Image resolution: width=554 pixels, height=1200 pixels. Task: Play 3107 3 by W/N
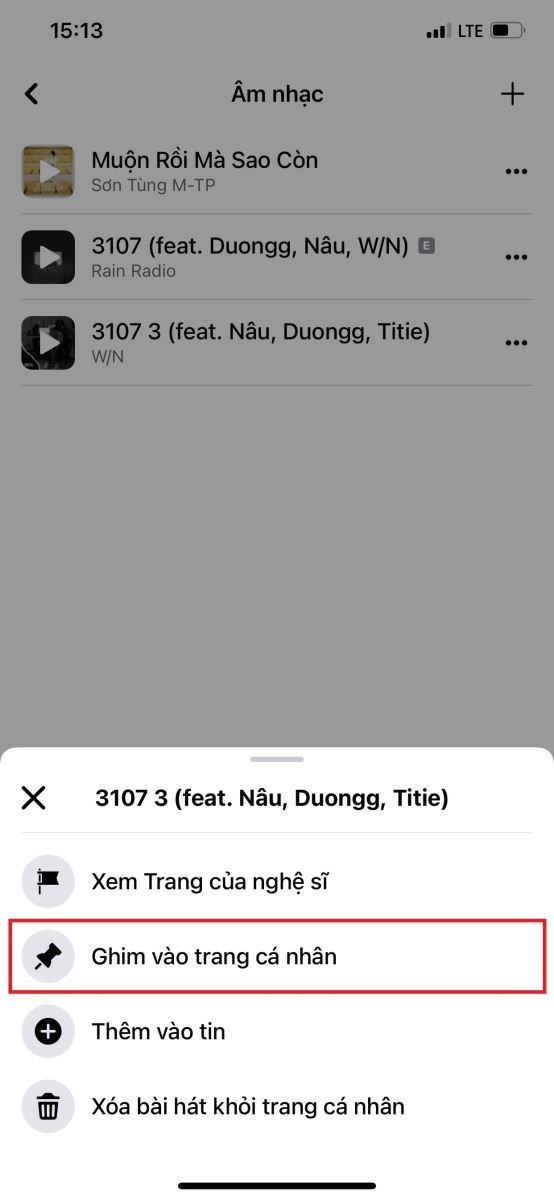click(48, 343)
